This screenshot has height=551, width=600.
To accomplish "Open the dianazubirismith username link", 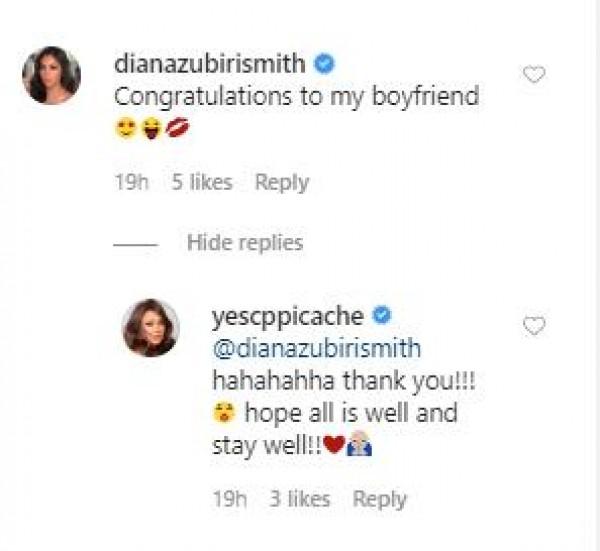I will [209, 64].
